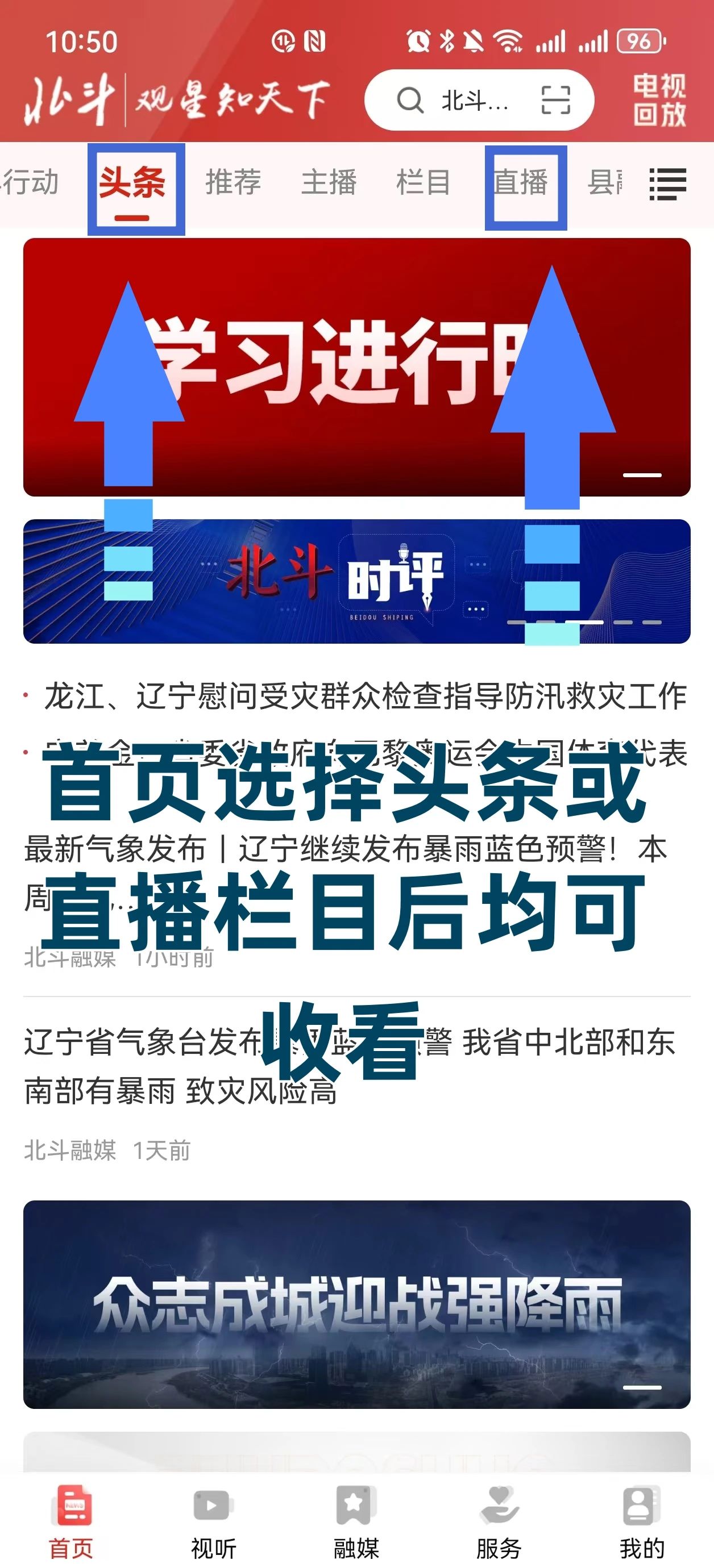Image resolution: width=714 pixels, height=1568 pixels.
Task: Open the channel list menu icon
Action: (668, 184)
